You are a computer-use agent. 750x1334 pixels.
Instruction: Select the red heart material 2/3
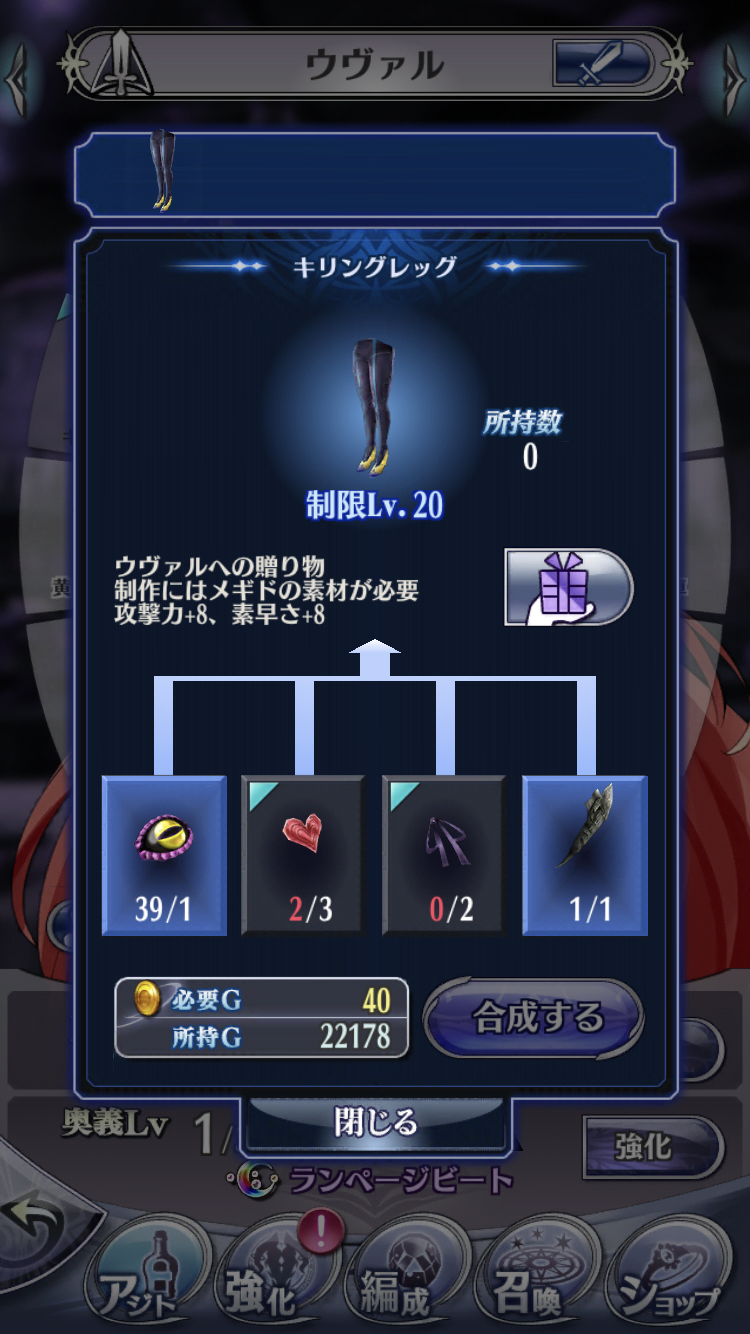[304, 855]
